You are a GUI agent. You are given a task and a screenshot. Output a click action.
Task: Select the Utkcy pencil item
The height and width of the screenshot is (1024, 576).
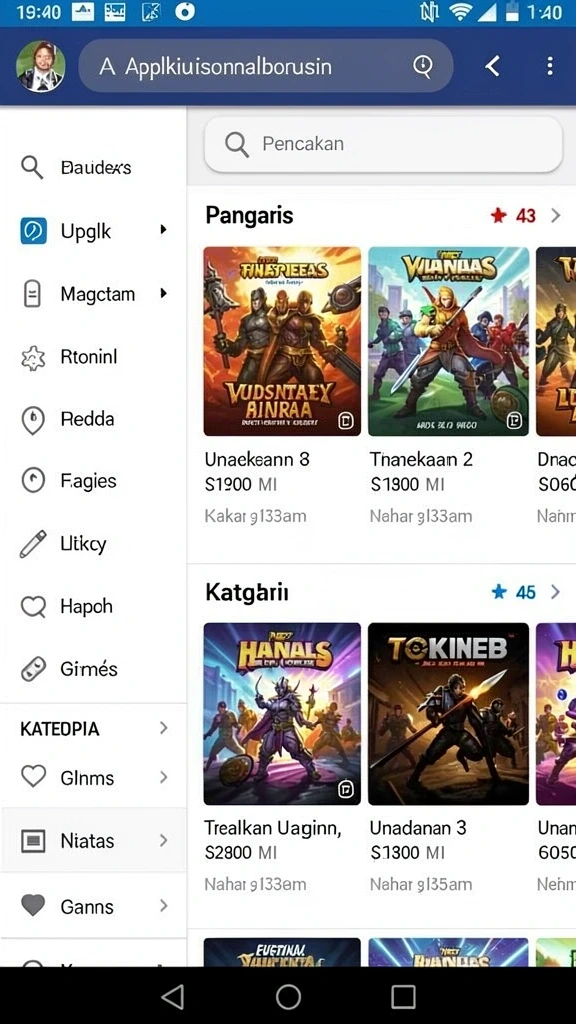[x=93, y=544]
